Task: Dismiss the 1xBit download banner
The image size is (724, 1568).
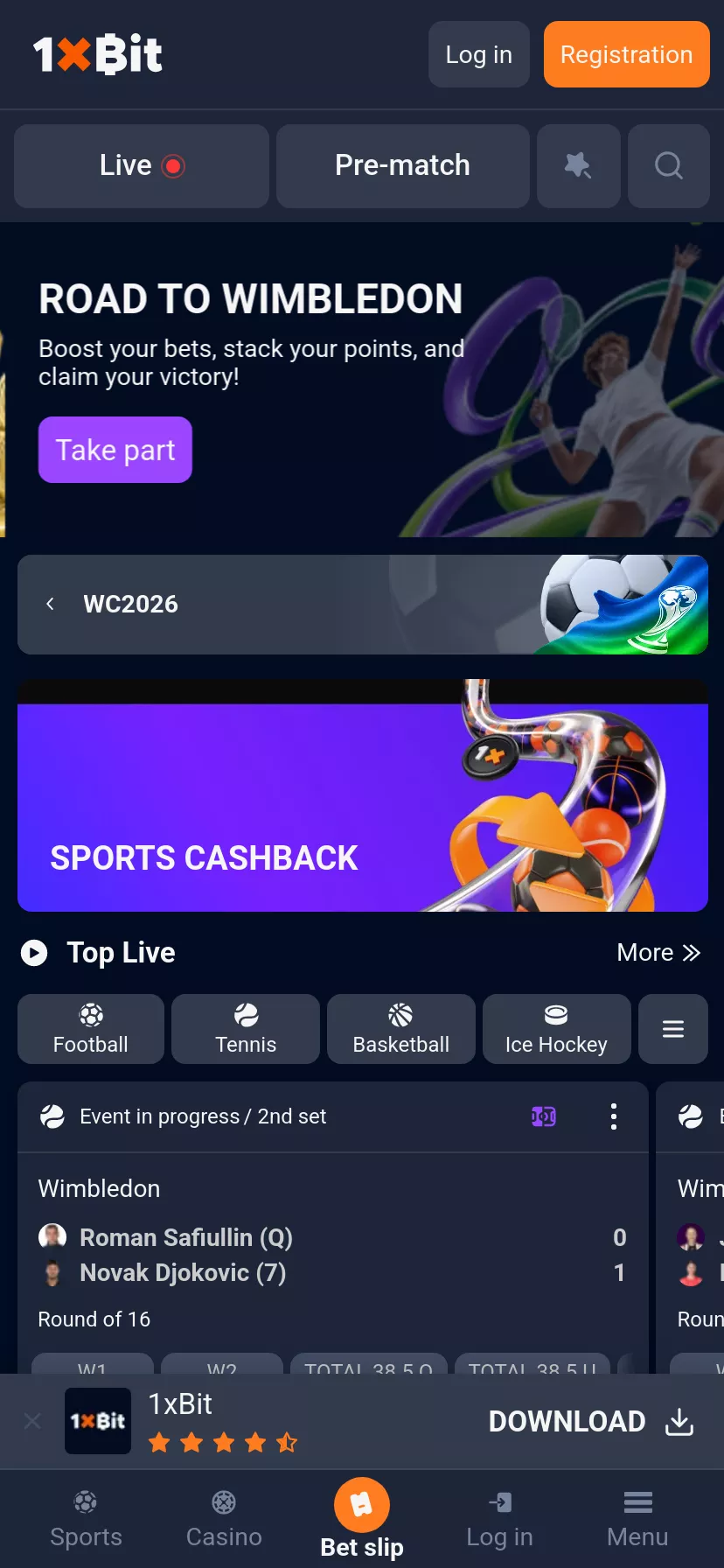Action: (x=32, y=1421)
